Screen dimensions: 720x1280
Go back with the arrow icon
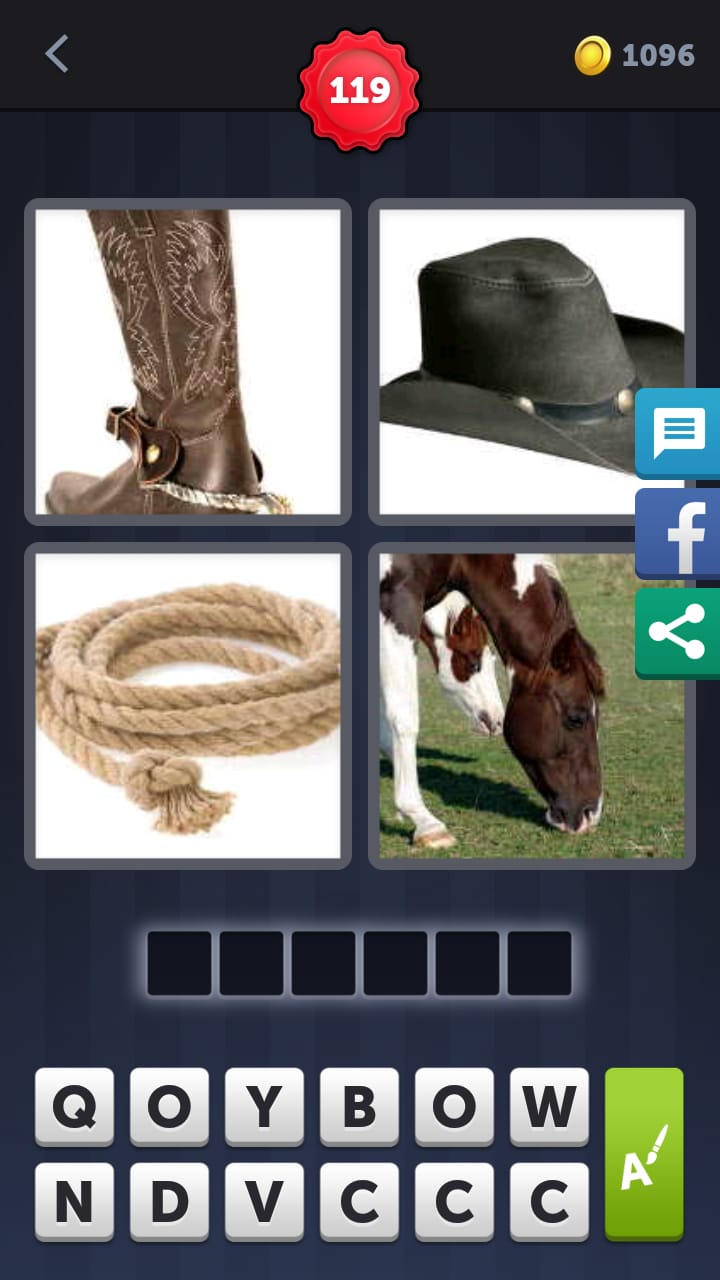click(57, 54)
